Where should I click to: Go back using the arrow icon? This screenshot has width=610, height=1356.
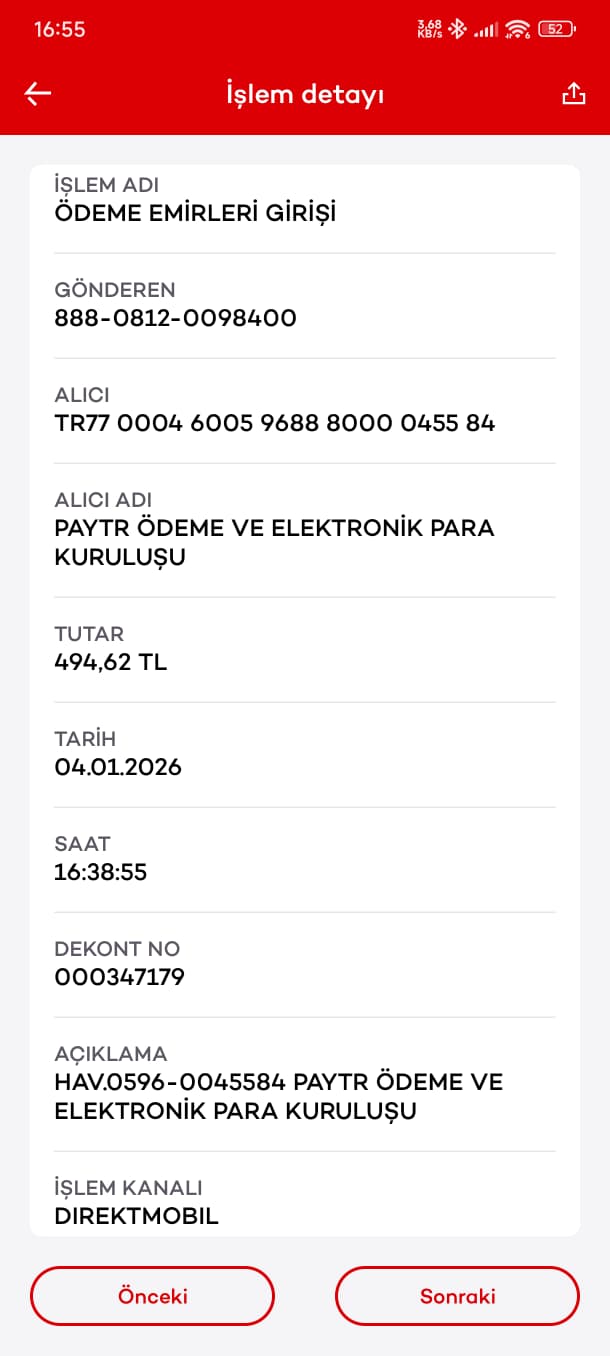(38, 94)
